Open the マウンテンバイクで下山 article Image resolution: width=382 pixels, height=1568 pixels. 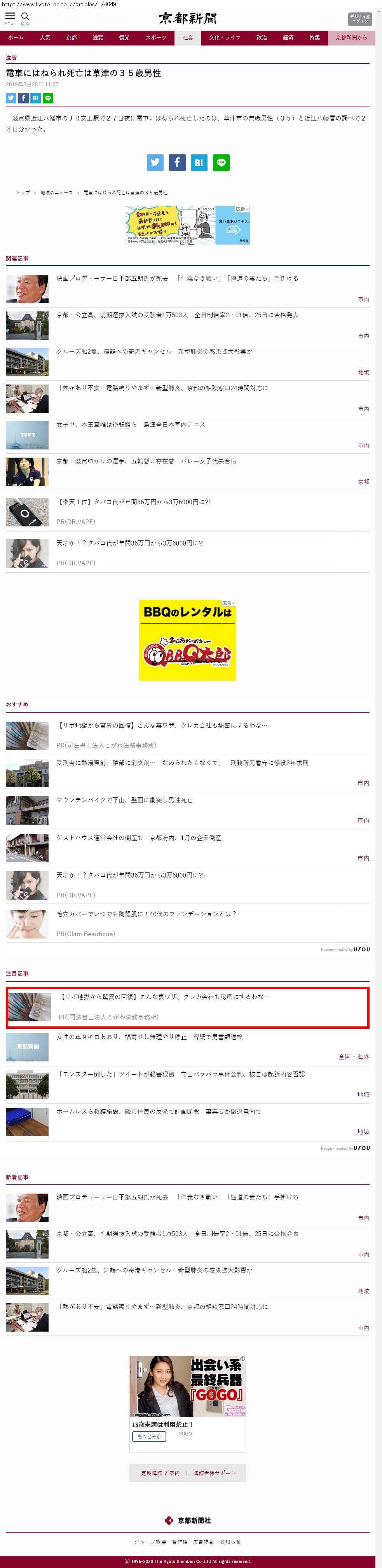tap(125, 800)
